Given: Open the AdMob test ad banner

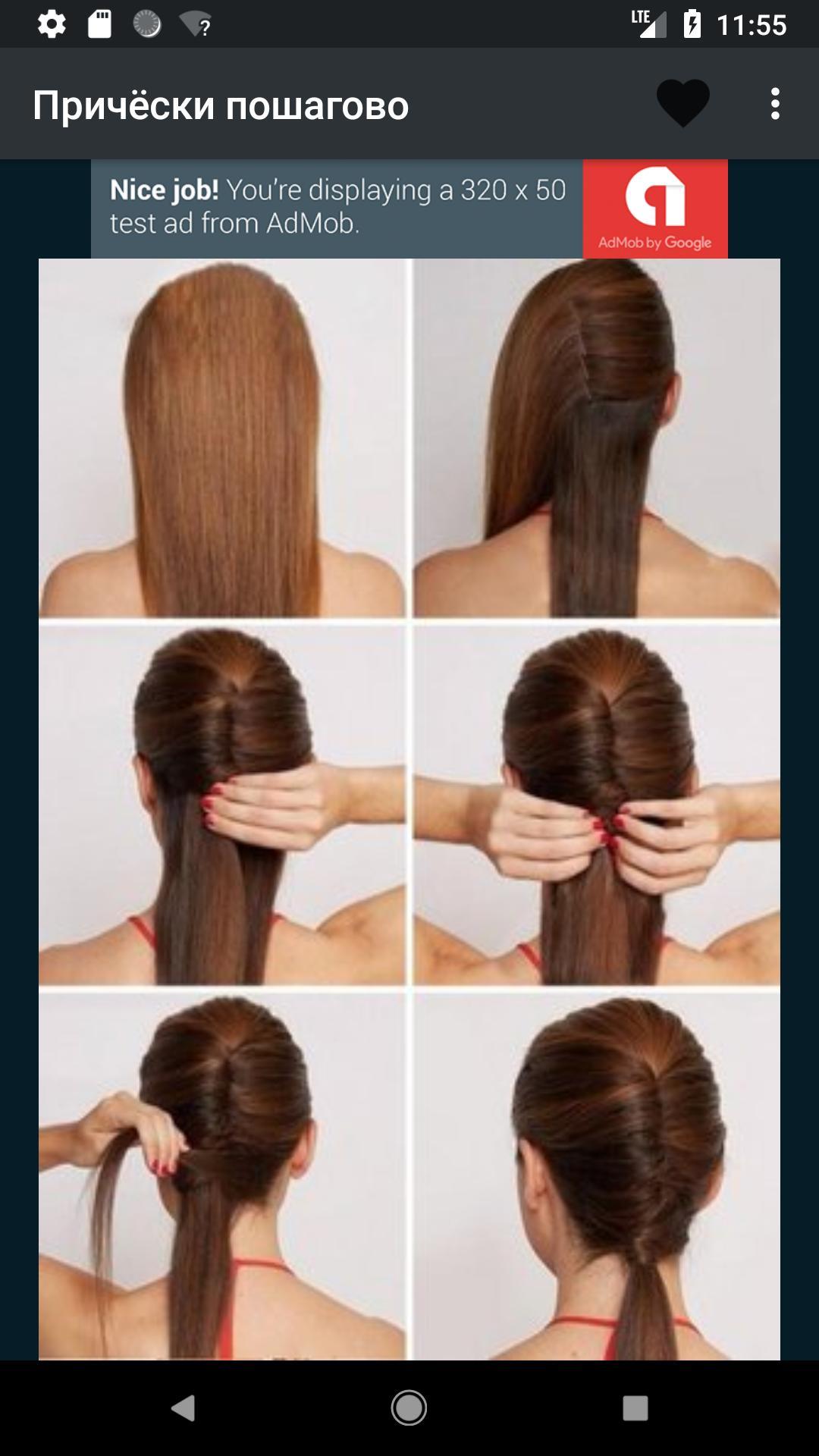Looking at the screenshot, I should 409,209.
